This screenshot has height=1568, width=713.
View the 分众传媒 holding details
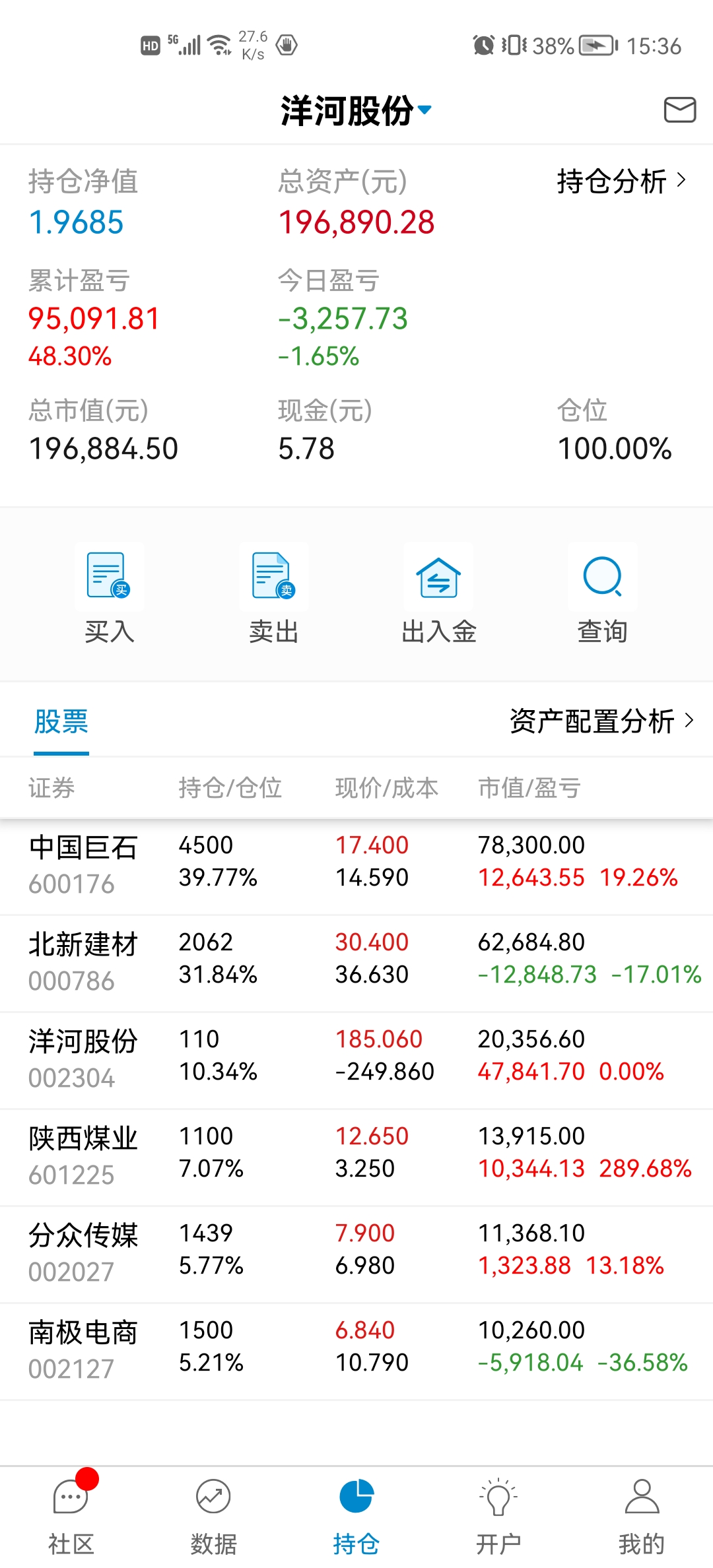click(x=356, y=1251)
